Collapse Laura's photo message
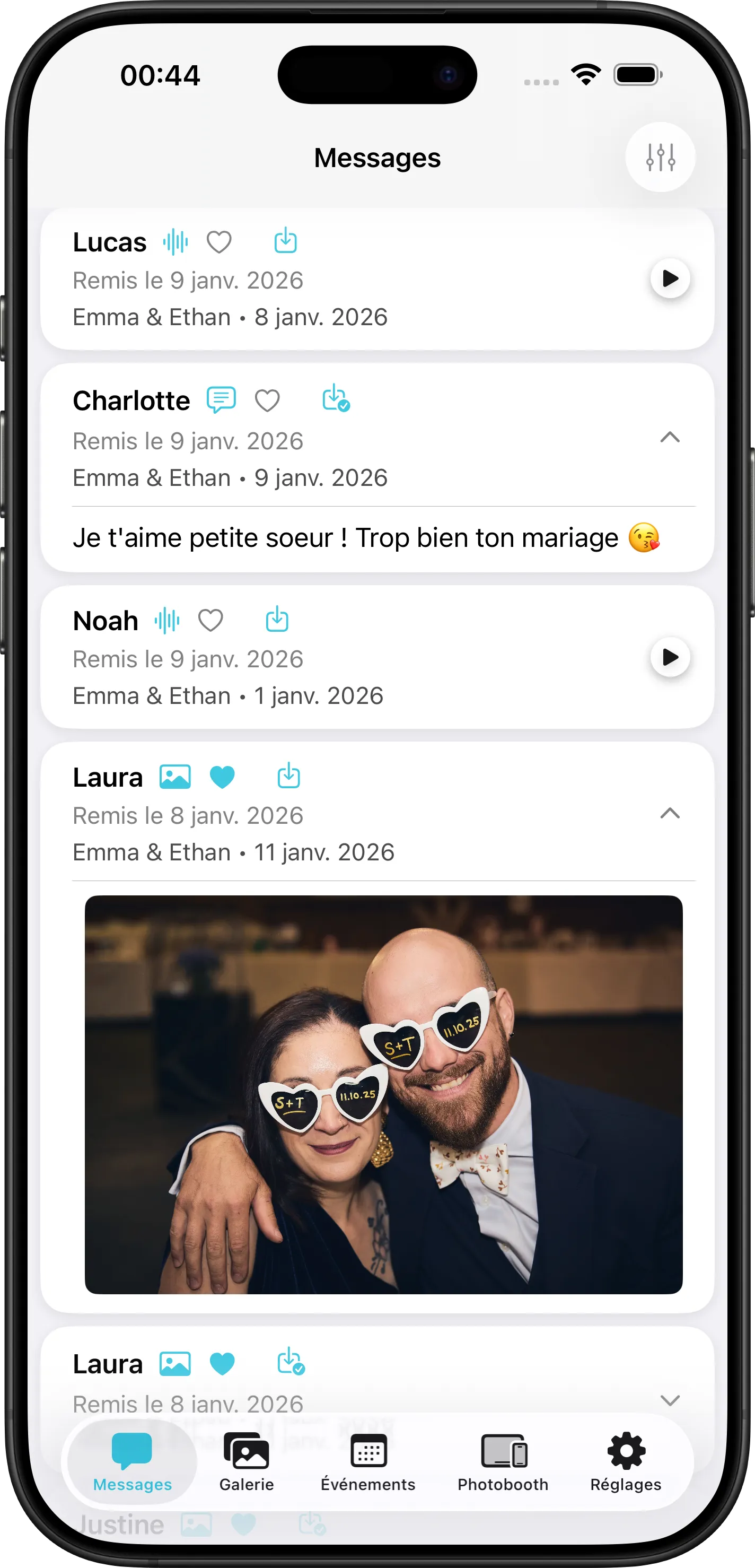This screenshot has height=1568, width=755. pos(670,814)
